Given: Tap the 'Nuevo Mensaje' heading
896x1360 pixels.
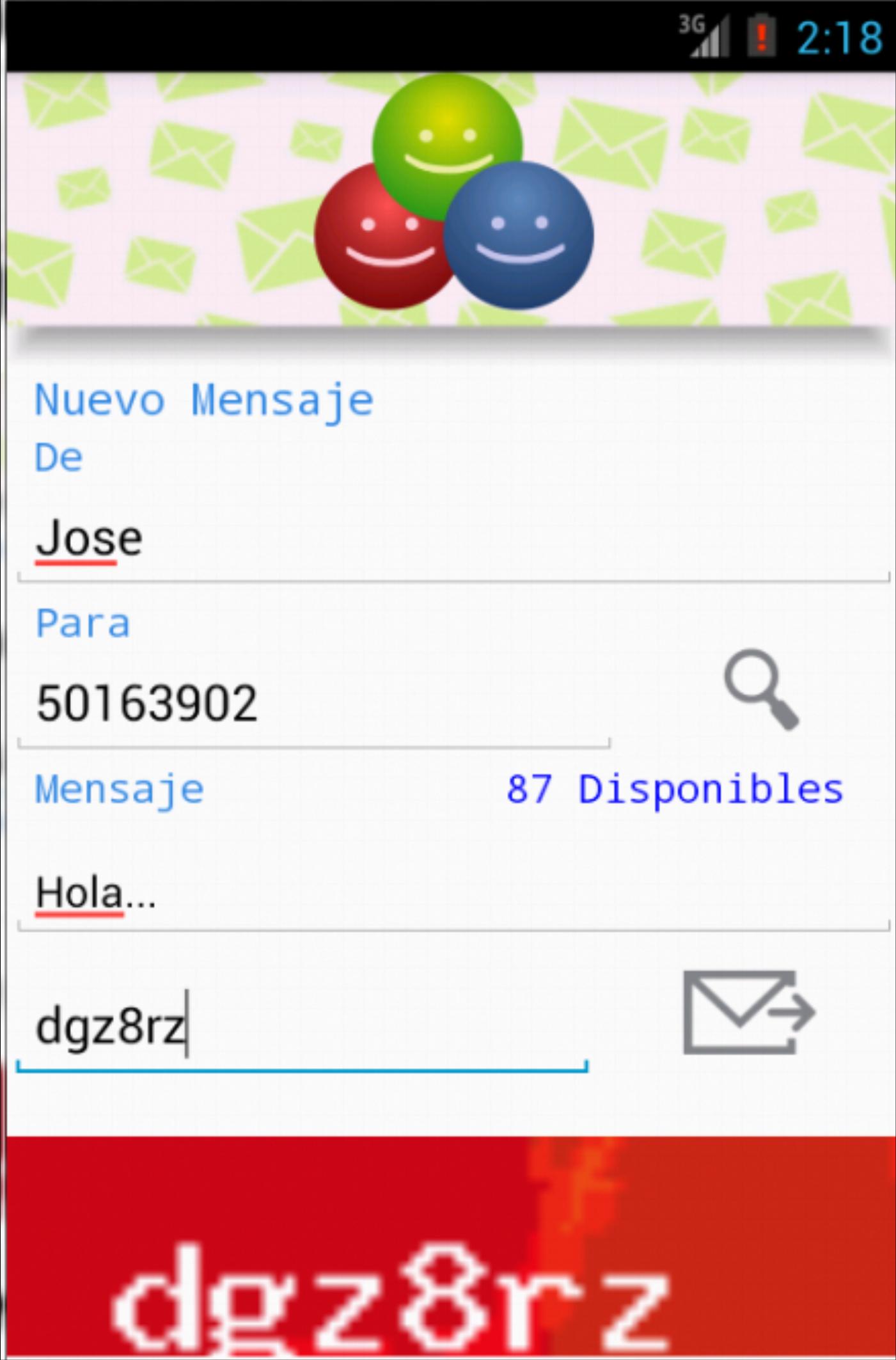Looking at the screenshot, I should 205,398.
